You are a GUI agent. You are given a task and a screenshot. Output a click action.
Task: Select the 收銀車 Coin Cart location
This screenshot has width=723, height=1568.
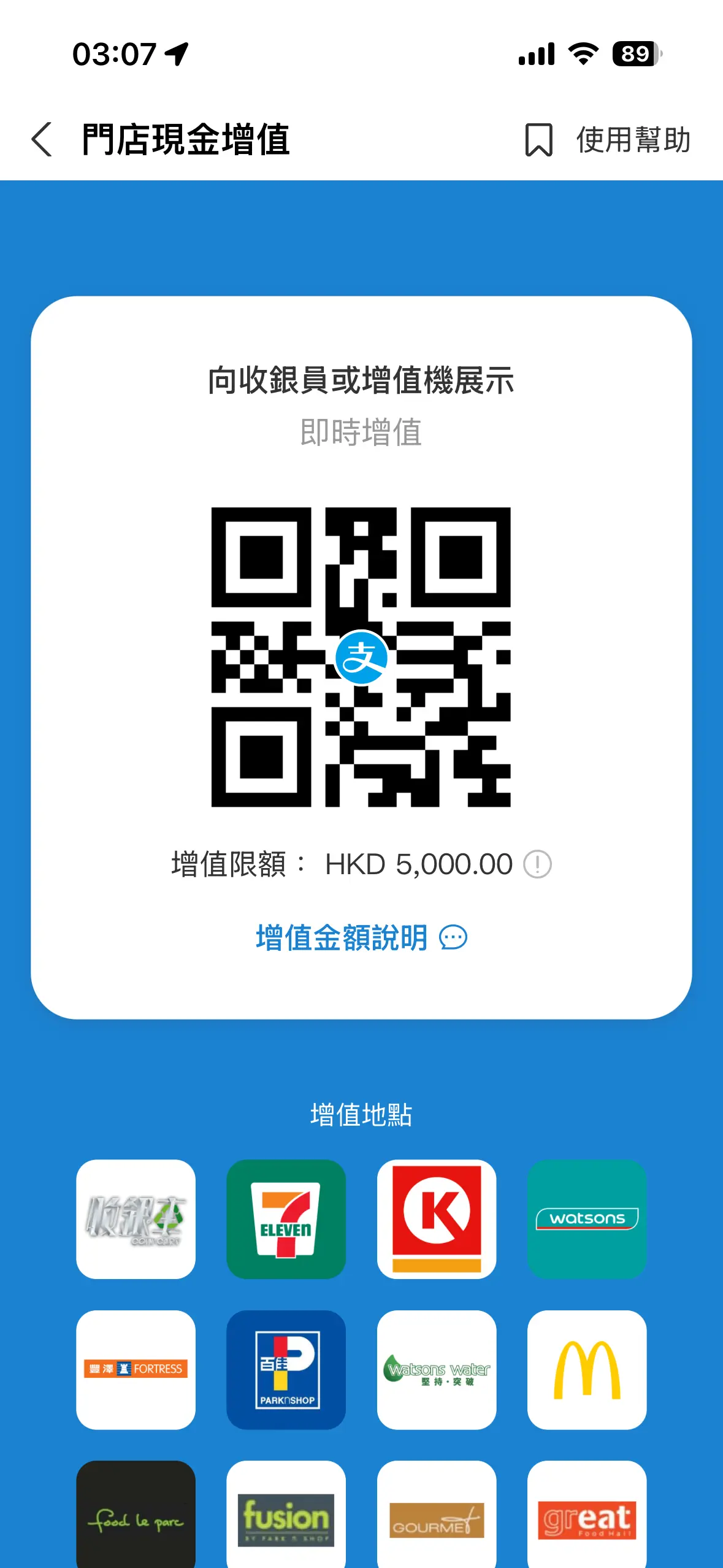pyautogui.click(x=136, y=1219)
